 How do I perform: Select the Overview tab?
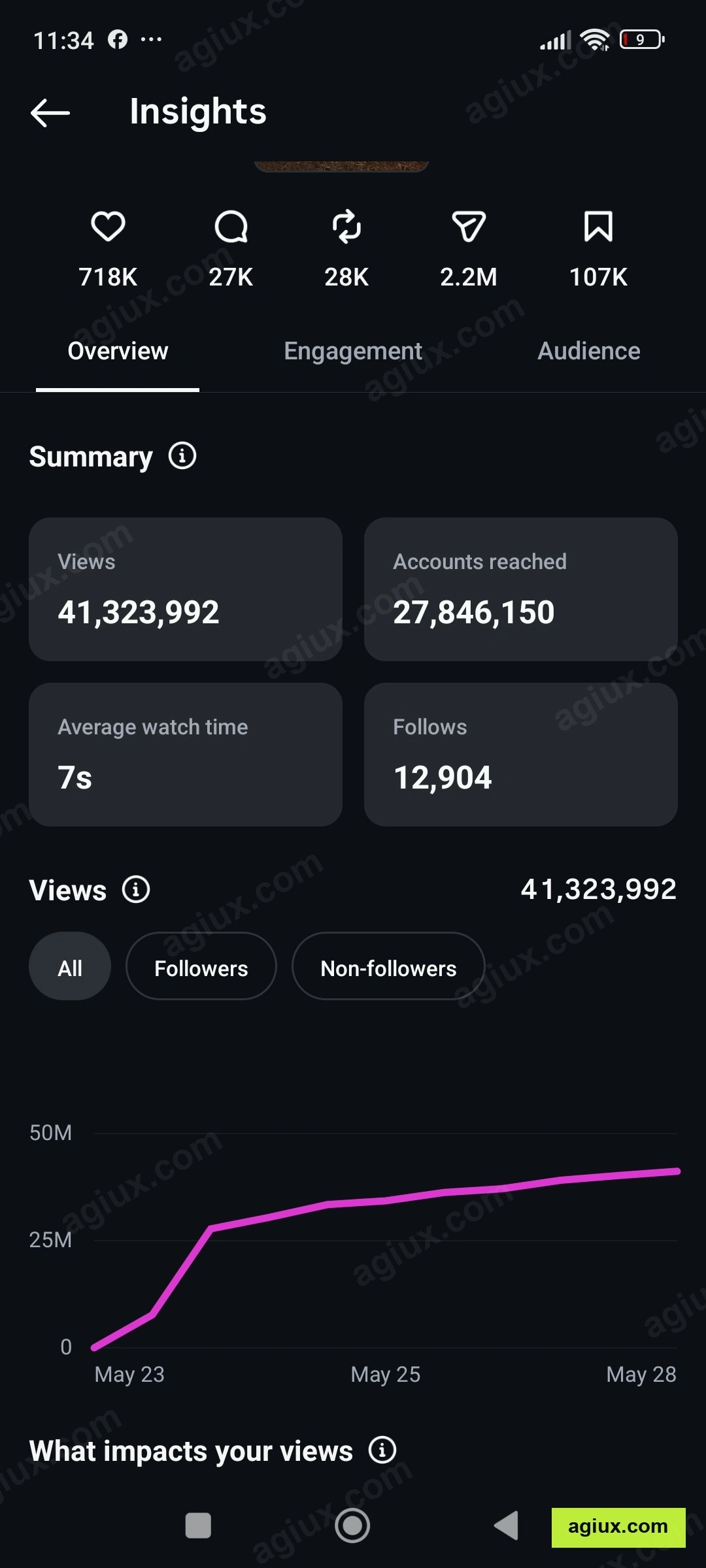click(118, 351)
